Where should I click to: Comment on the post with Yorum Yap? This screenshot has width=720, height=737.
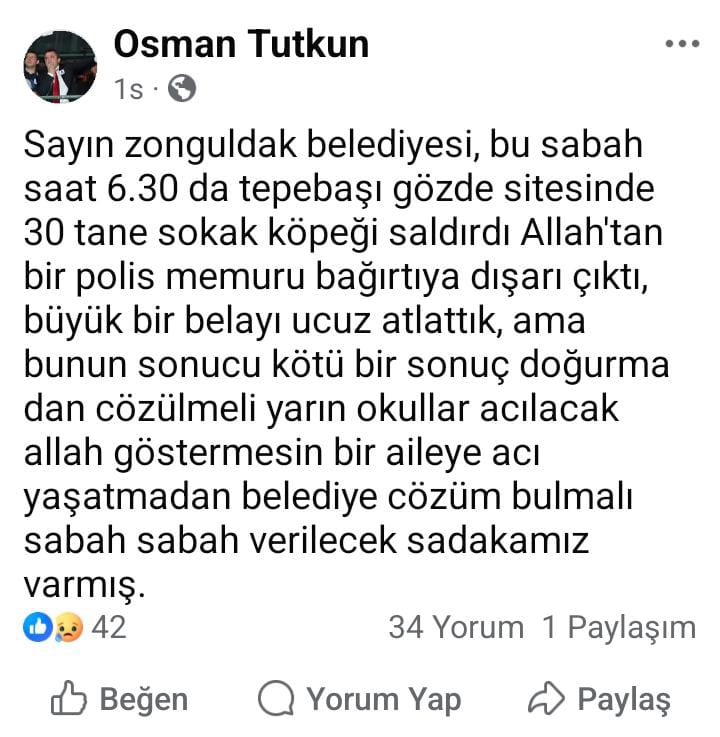(x=360, y=699)
